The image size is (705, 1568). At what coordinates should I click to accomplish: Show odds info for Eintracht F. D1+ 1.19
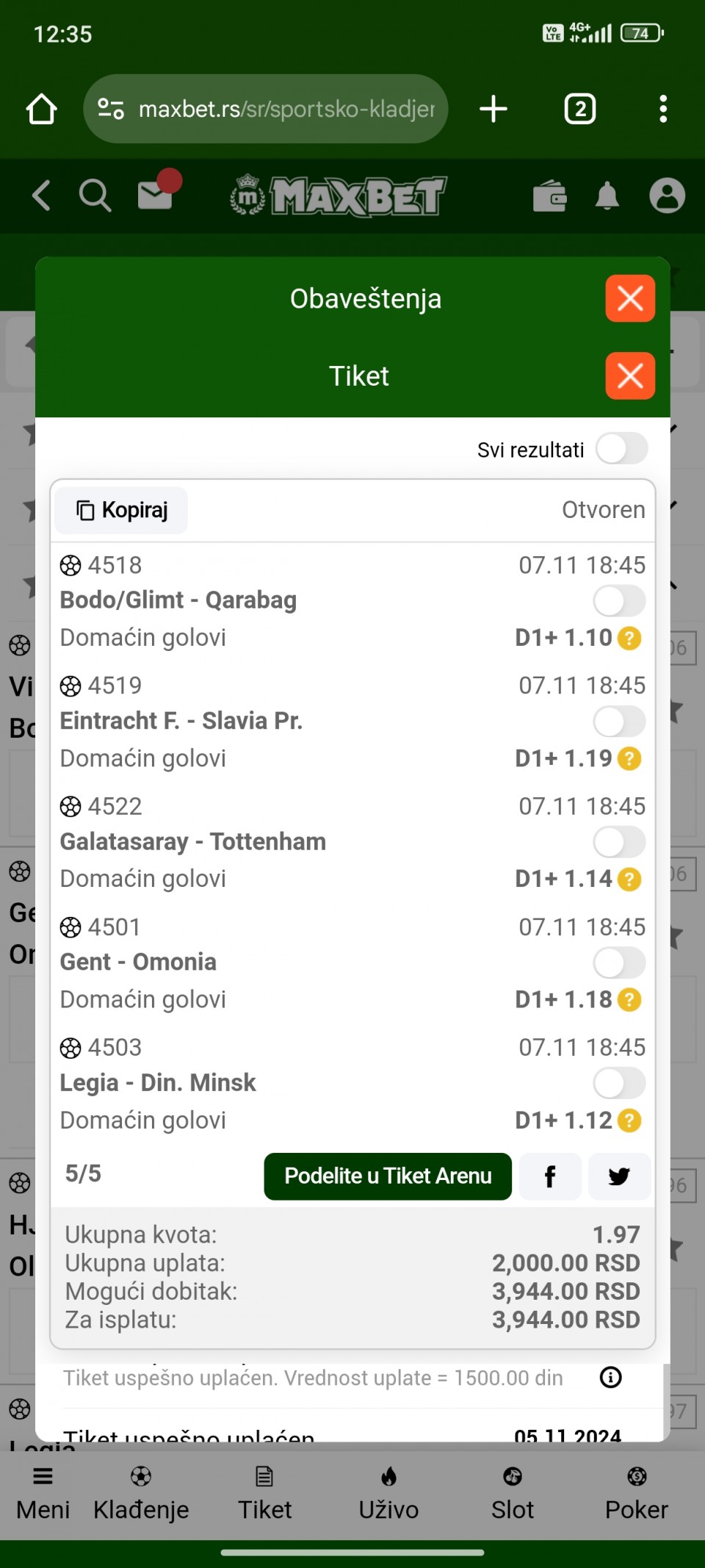pyautogui.click(x=629, y=758)
